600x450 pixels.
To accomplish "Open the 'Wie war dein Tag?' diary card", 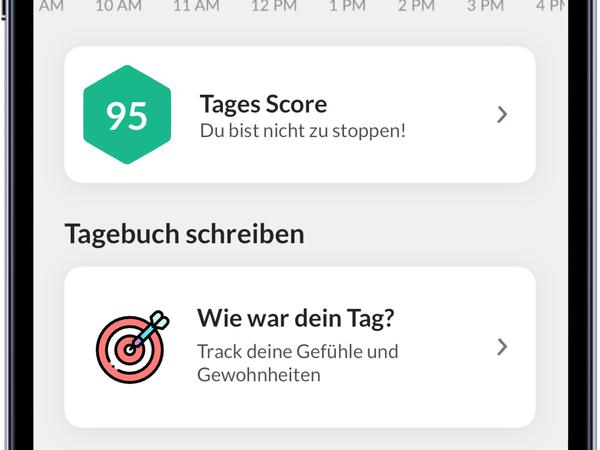I will (x=300, y=347).
